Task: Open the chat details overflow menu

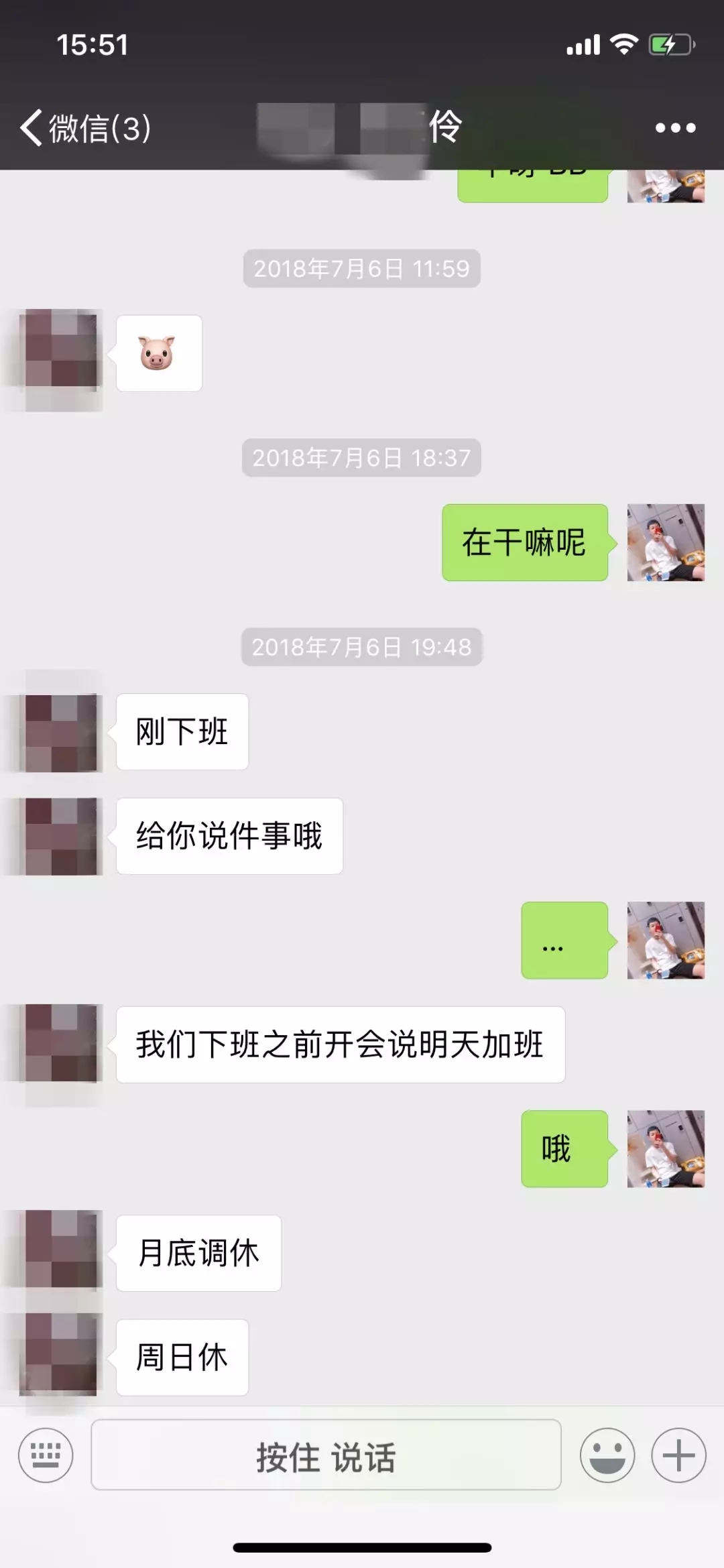Action: (x=675, y=127)
